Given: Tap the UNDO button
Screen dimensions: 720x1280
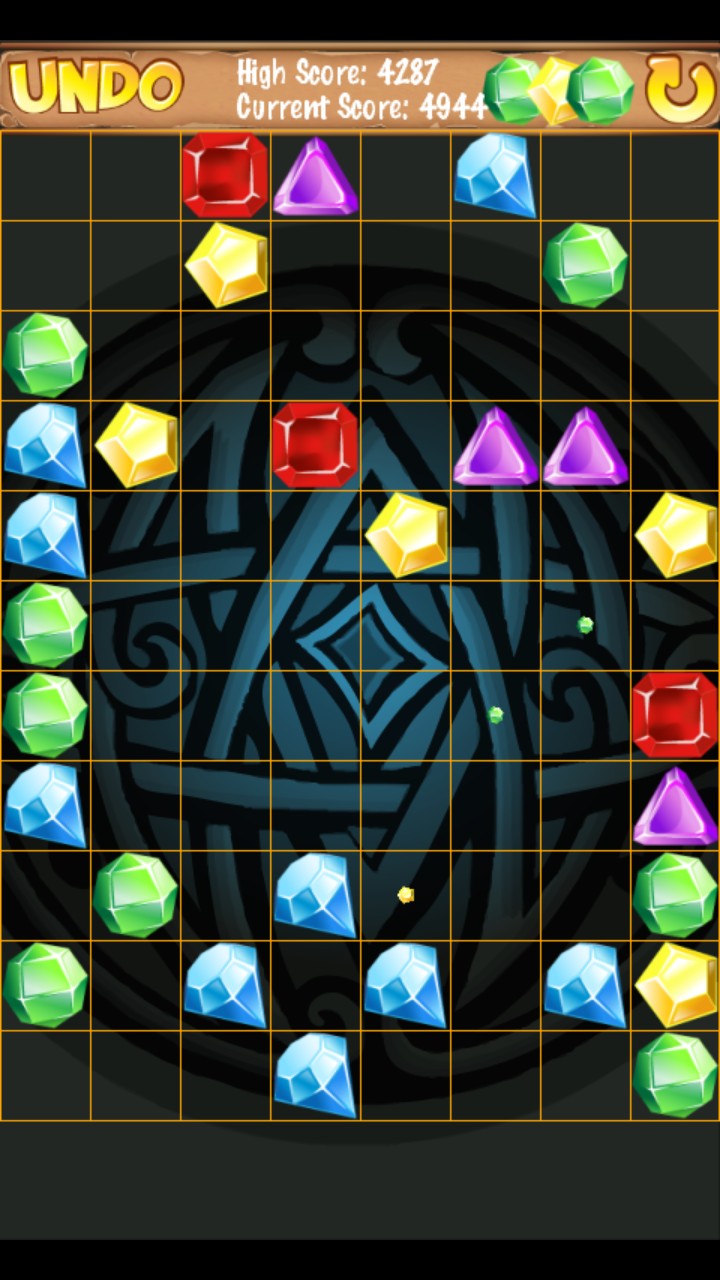Looking at the screenshot, I should [x=96, y=86].
